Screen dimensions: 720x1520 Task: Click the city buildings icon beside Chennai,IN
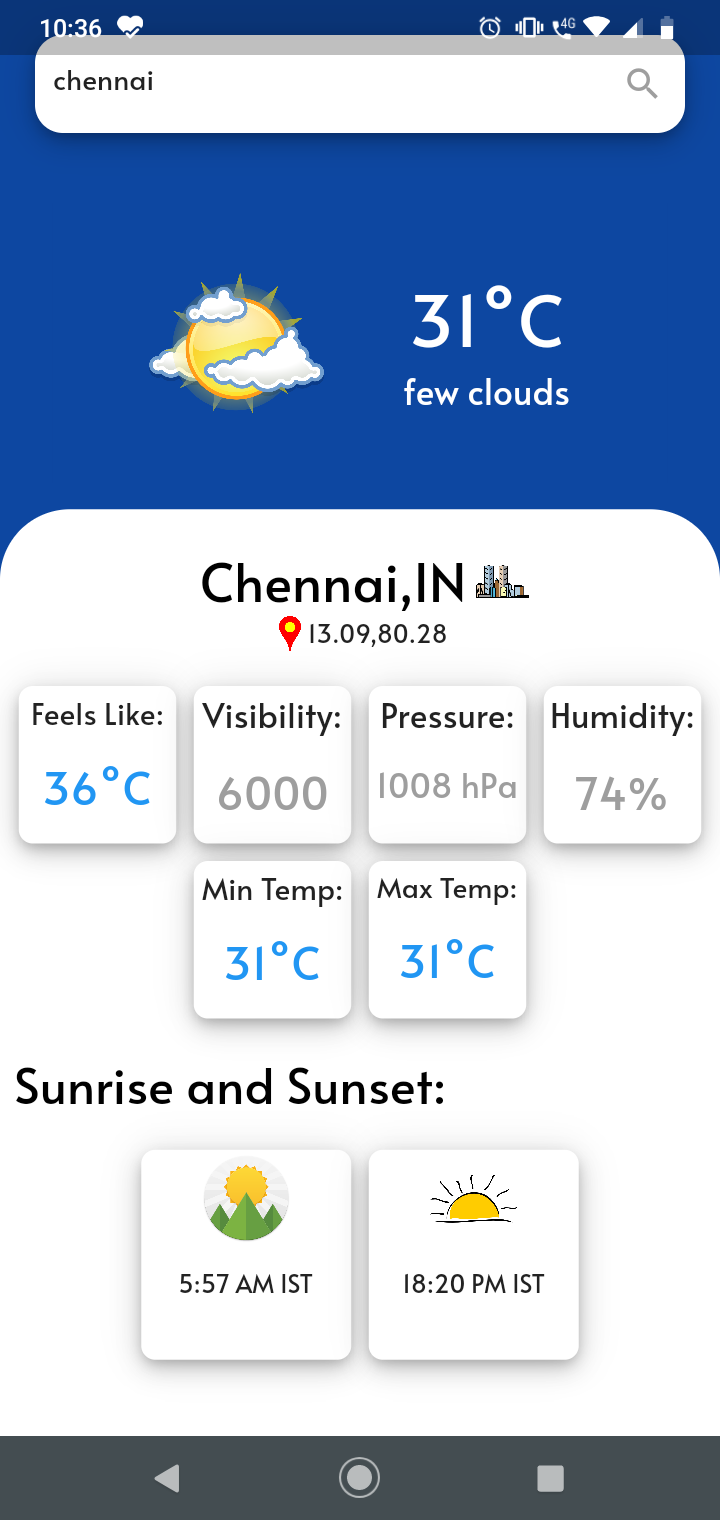[x=502, y=583]
